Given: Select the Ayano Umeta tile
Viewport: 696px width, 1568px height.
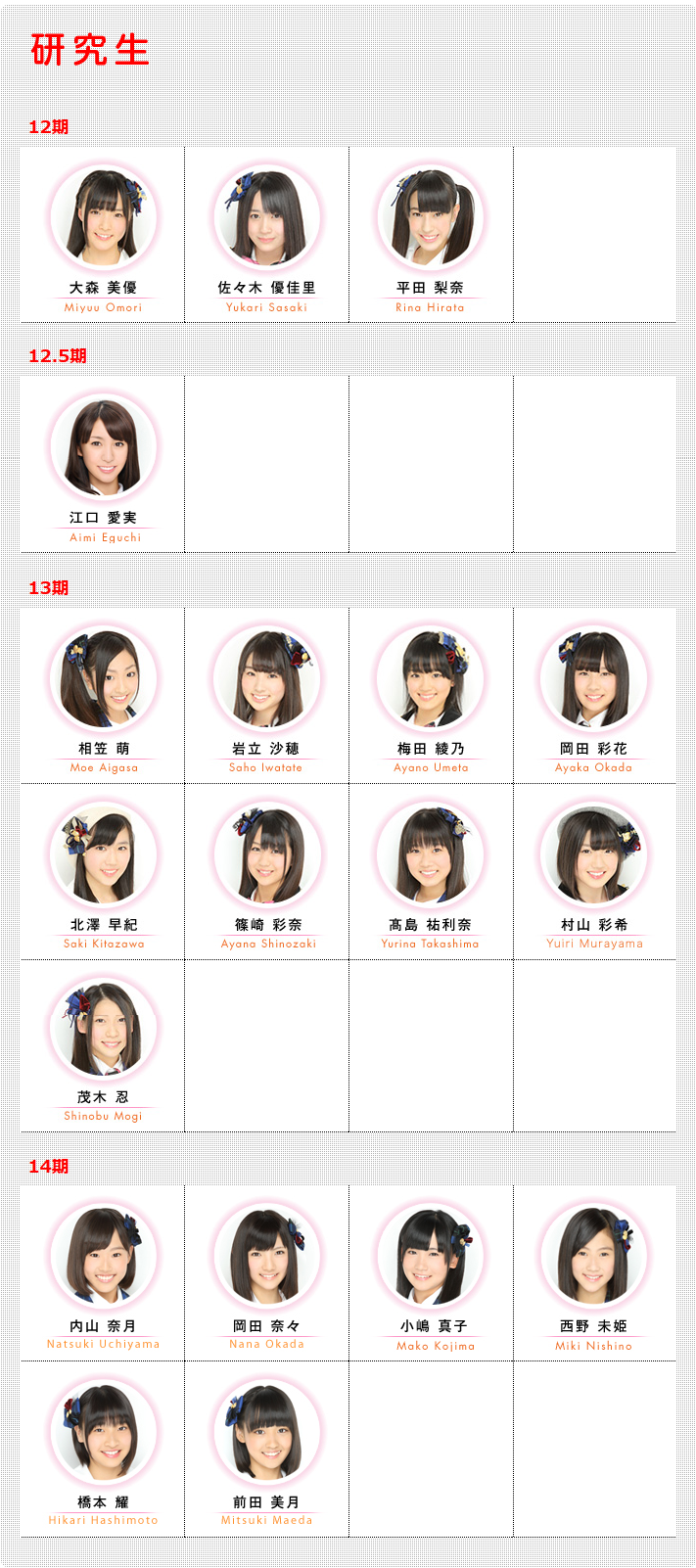Looking at the screenshot, I should pos(430,680).
